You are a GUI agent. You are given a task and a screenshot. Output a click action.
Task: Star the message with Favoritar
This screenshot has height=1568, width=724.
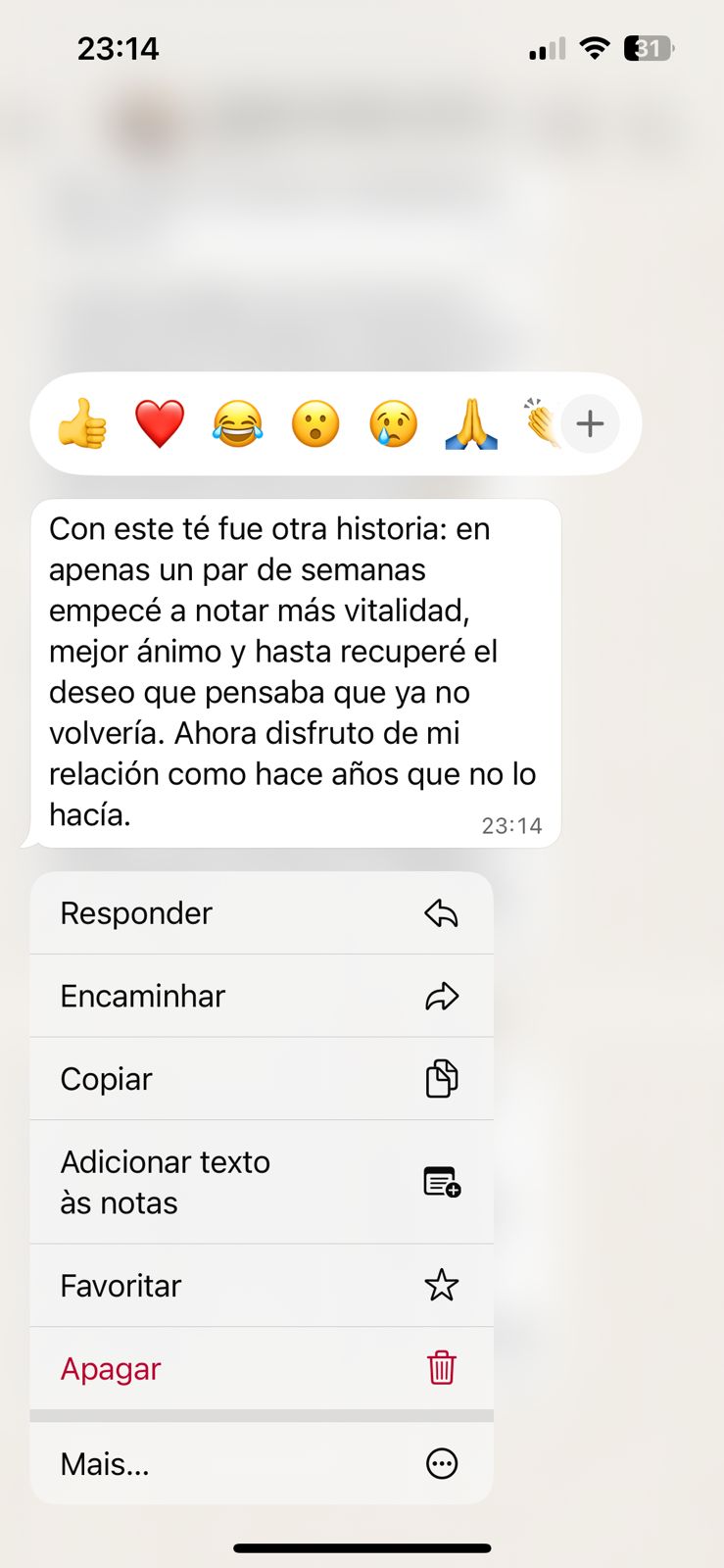(262, 1285)
